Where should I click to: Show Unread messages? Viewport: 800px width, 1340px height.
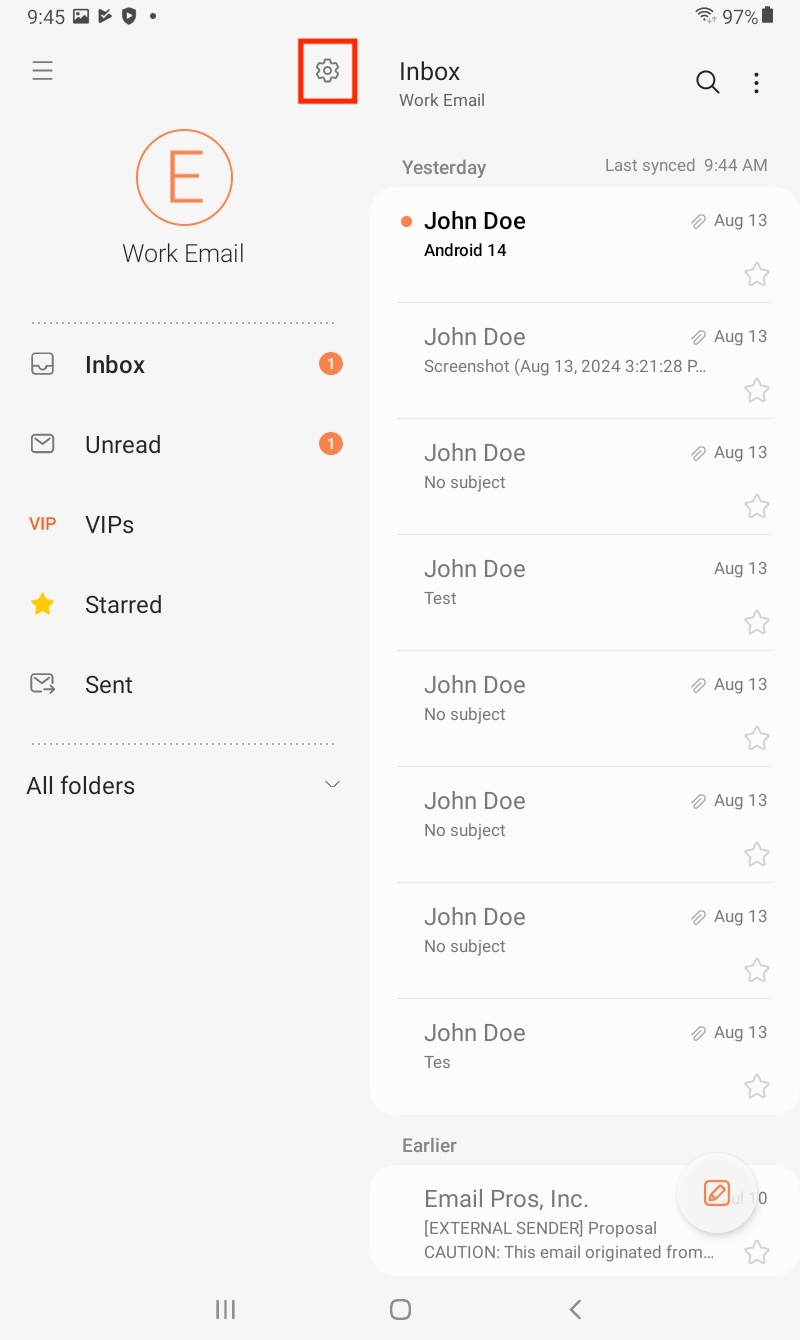[185, 445]
